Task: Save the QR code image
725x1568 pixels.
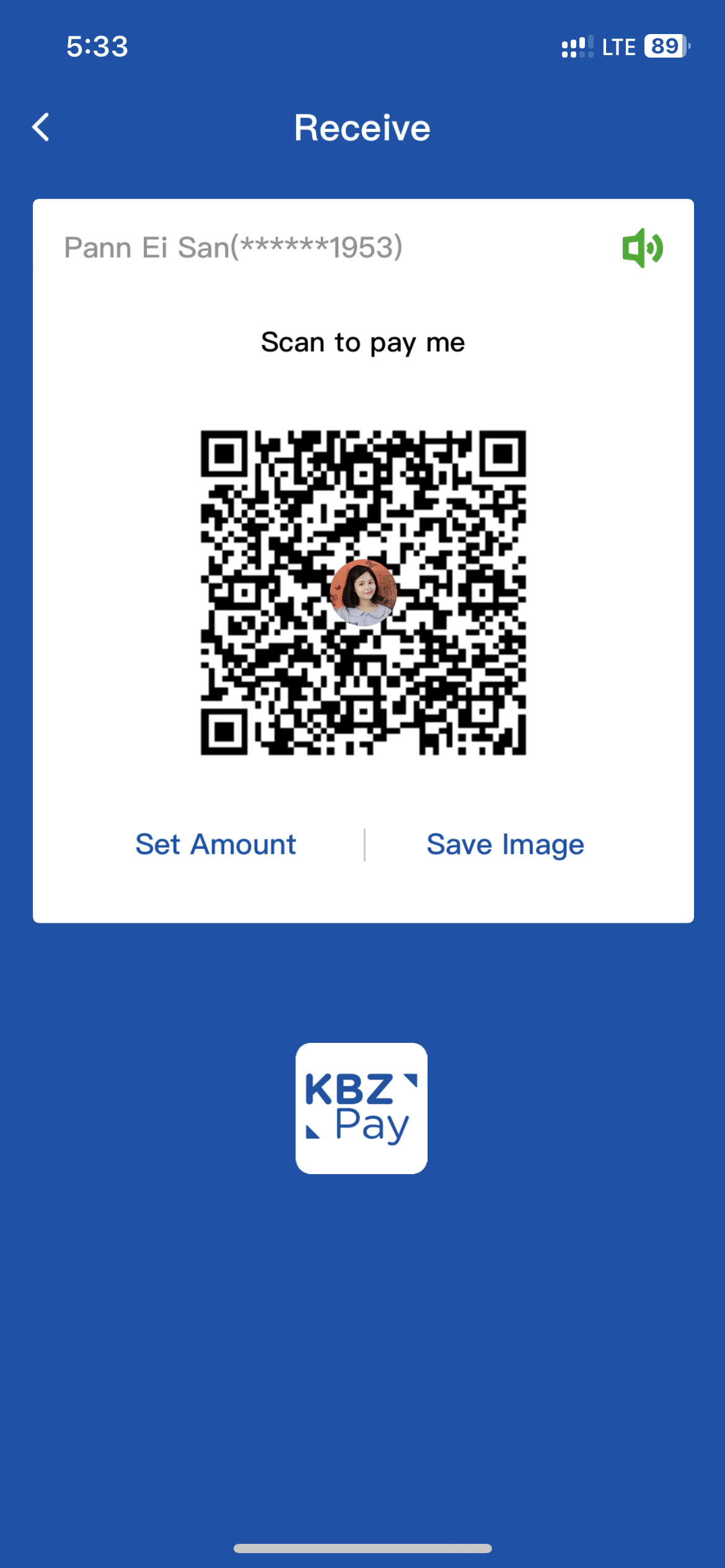Action: coord(505,845)
